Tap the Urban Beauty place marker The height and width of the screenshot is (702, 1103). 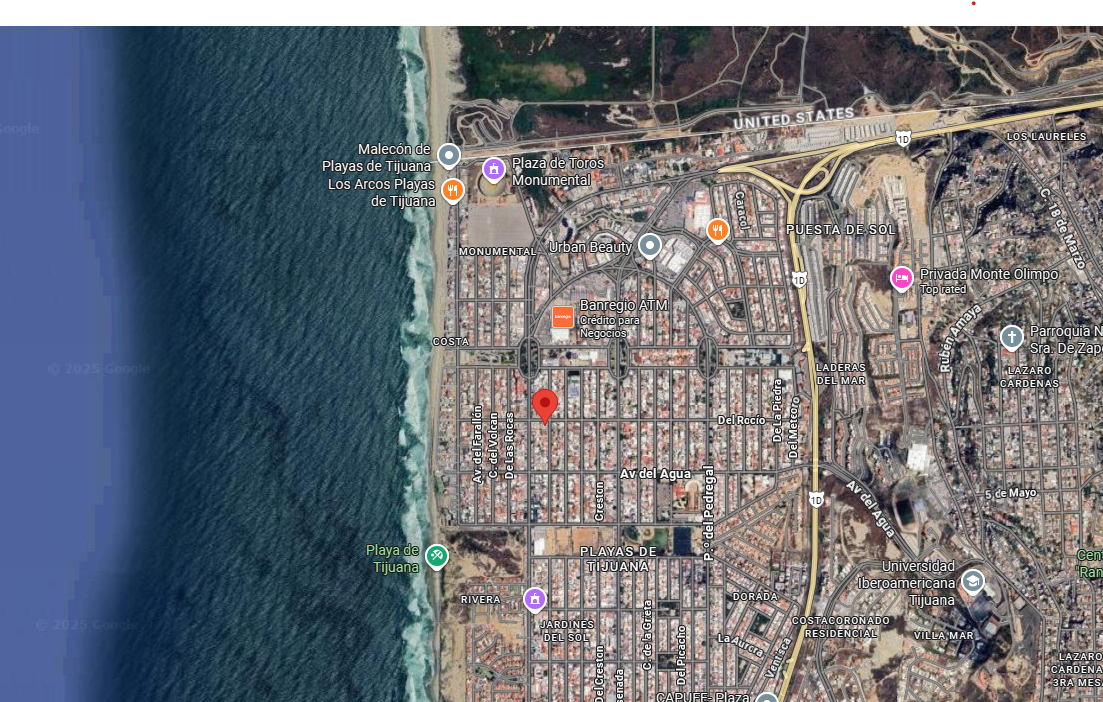(650, 244)
